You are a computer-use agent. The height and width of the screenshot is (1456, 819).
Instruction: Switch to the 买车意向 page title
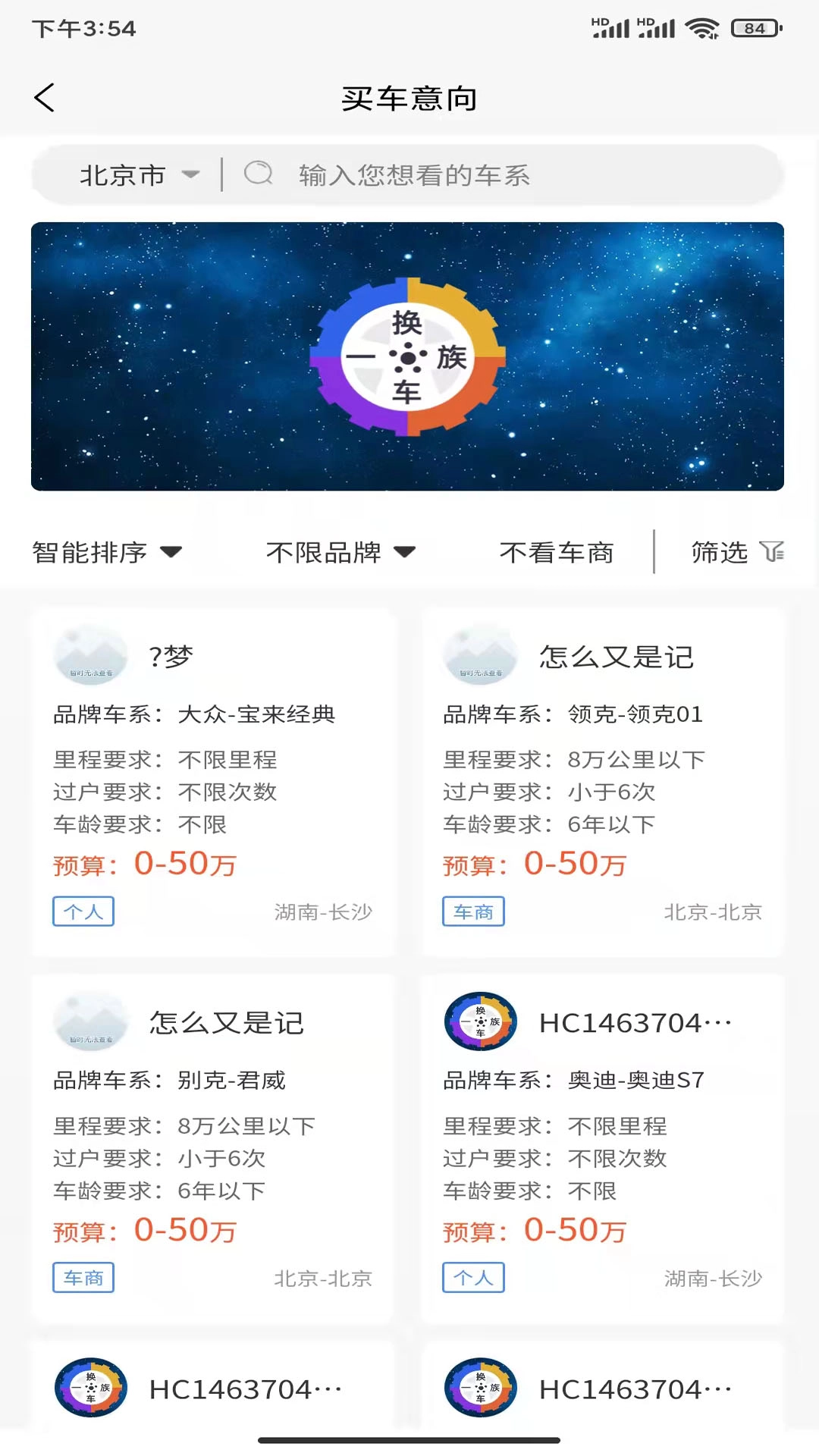[409, 98]
